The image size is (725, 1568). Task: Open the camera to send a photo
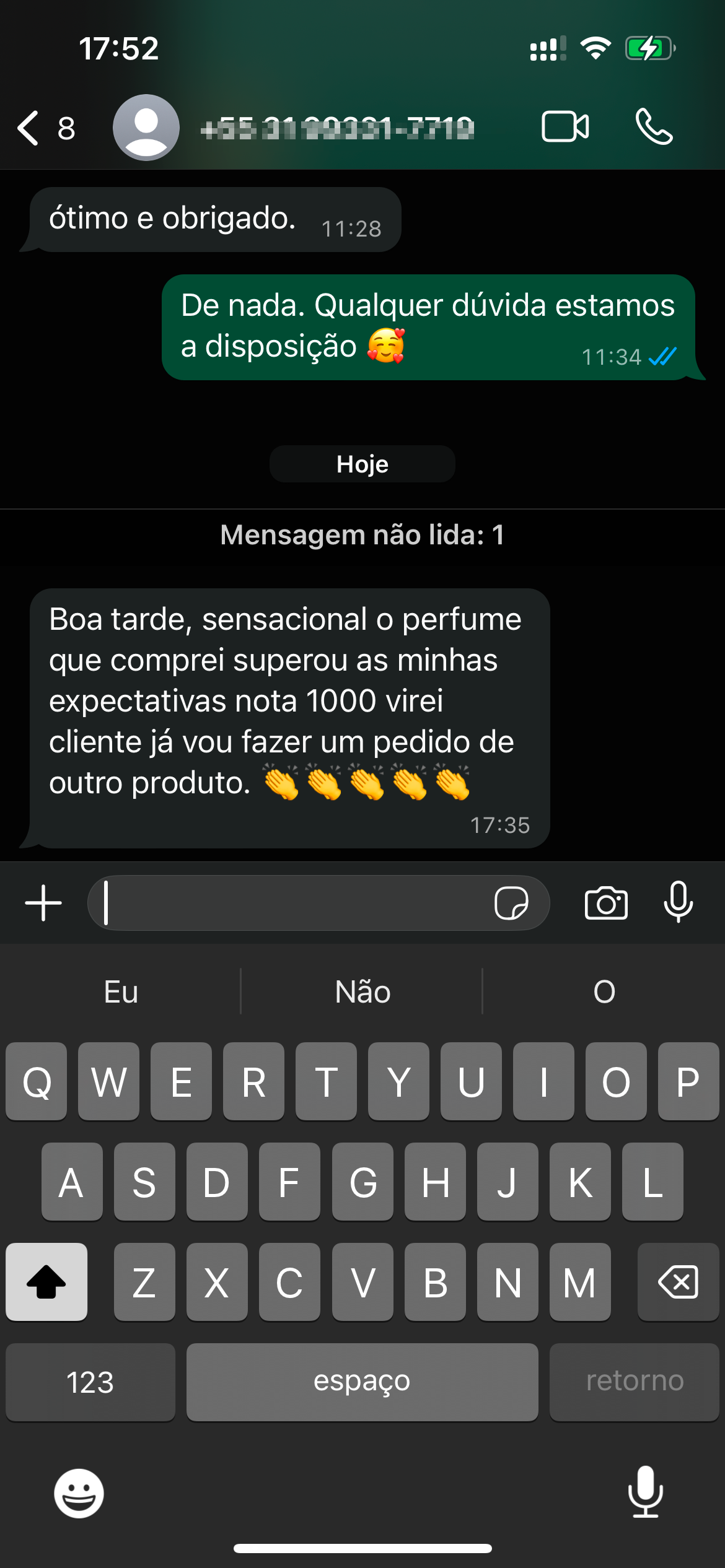pyautogui.click(x=606, y=903)
